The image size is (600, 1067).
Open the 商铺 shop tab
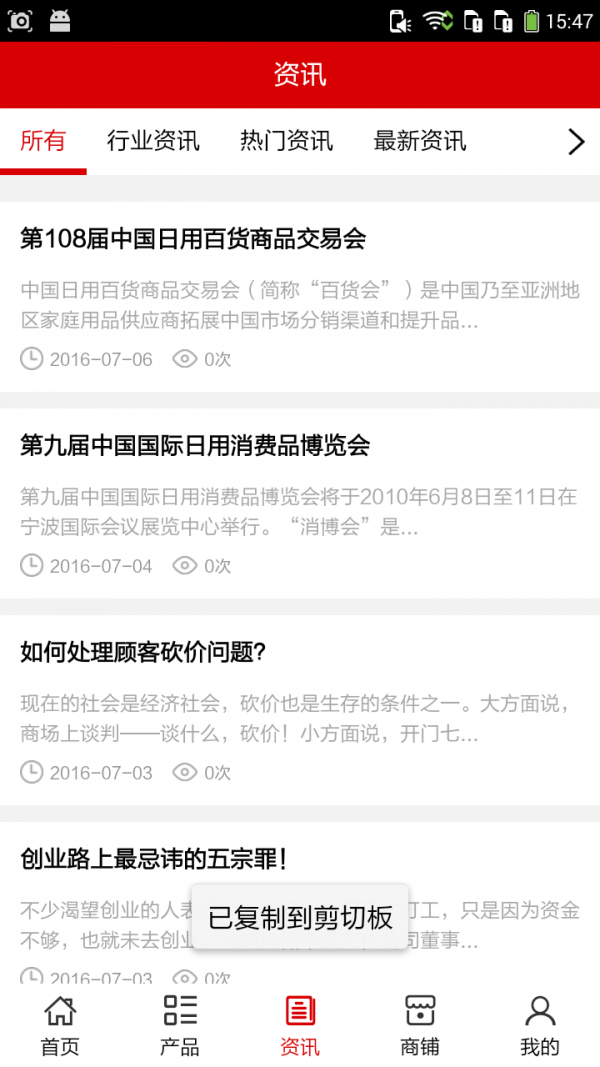tap(420, 1025)
